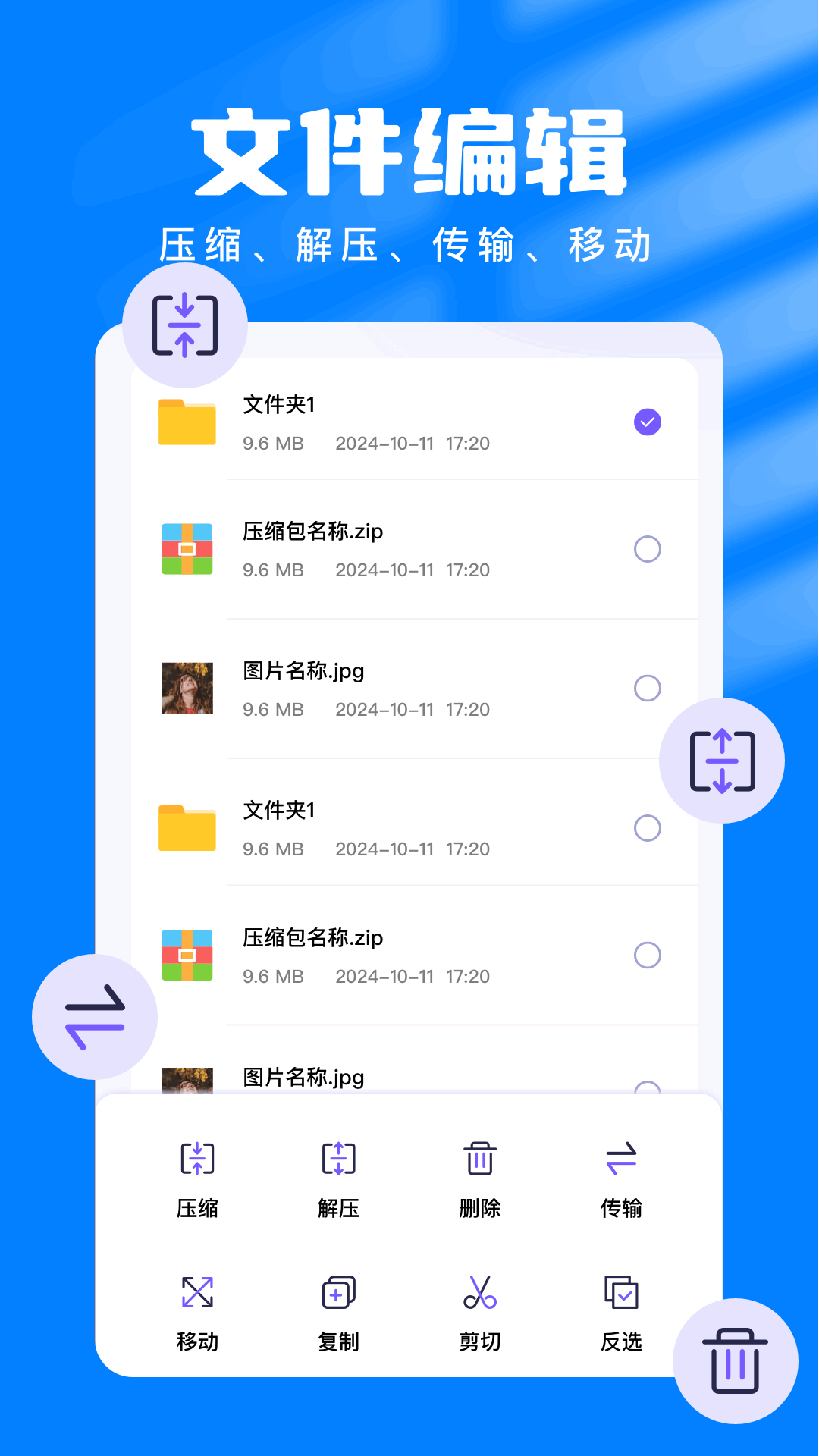Screen dimensions: 819x1456
Task: Select the 图片名称.jpg checkbox
Action: [648, 688]
